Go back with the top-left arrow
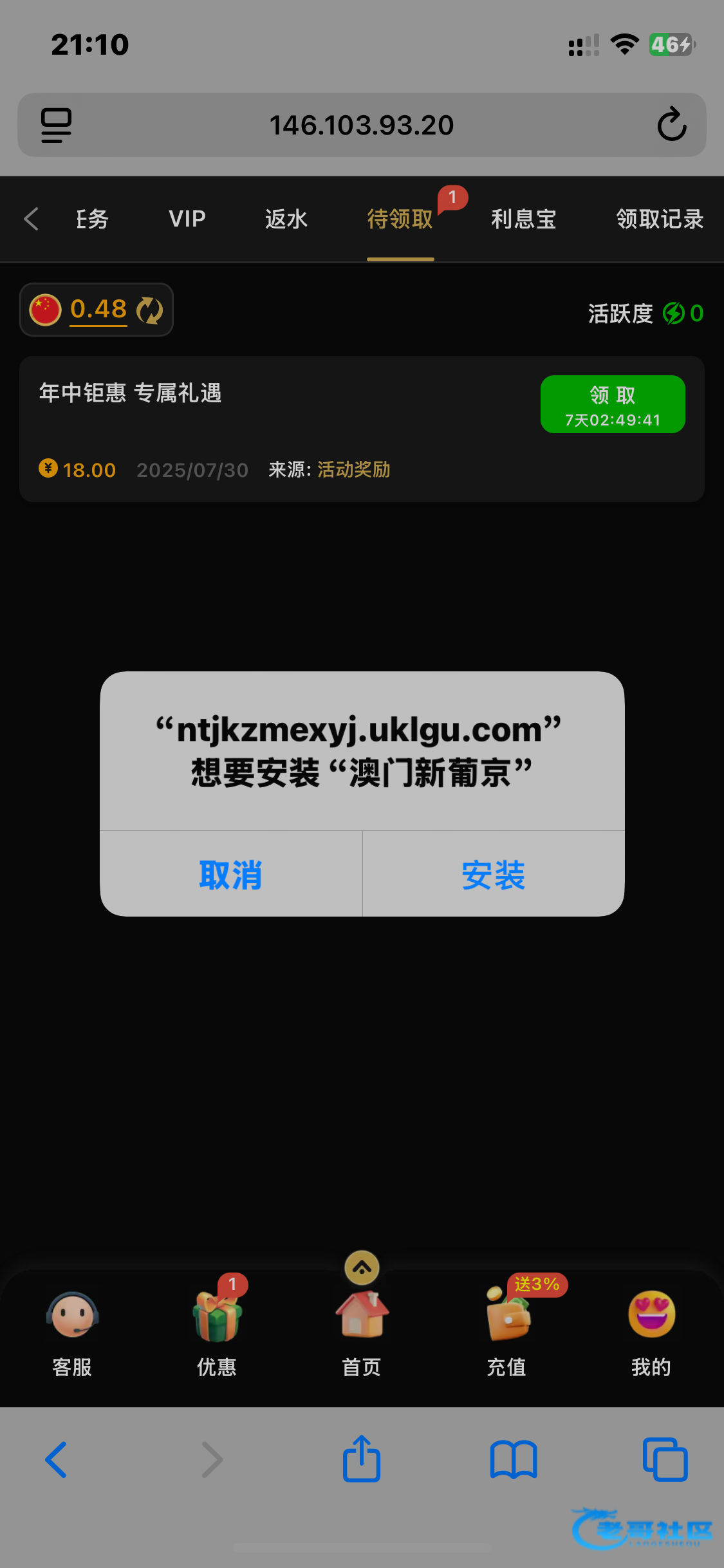Screen dimensions: 724x1568 (32, 219)
